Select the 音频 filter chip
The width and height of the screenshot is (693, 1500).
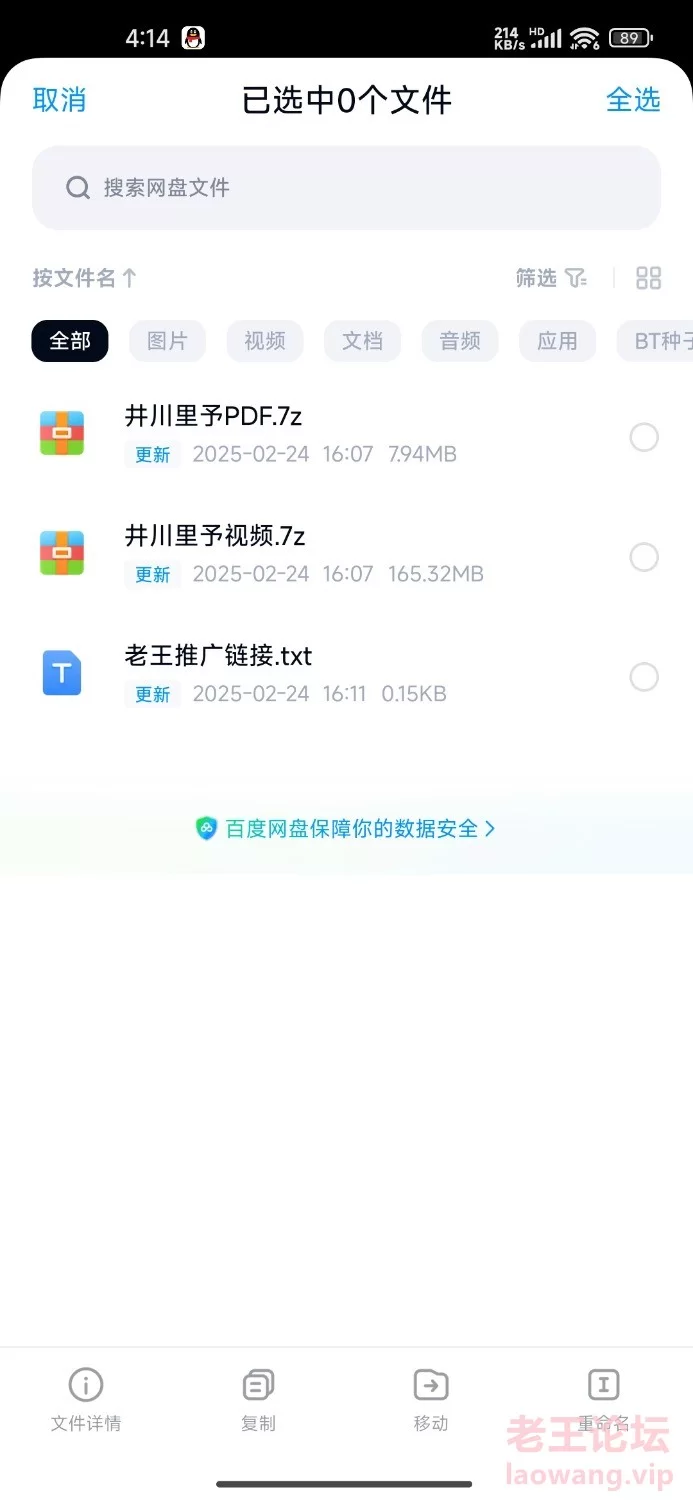click(460, 341)
